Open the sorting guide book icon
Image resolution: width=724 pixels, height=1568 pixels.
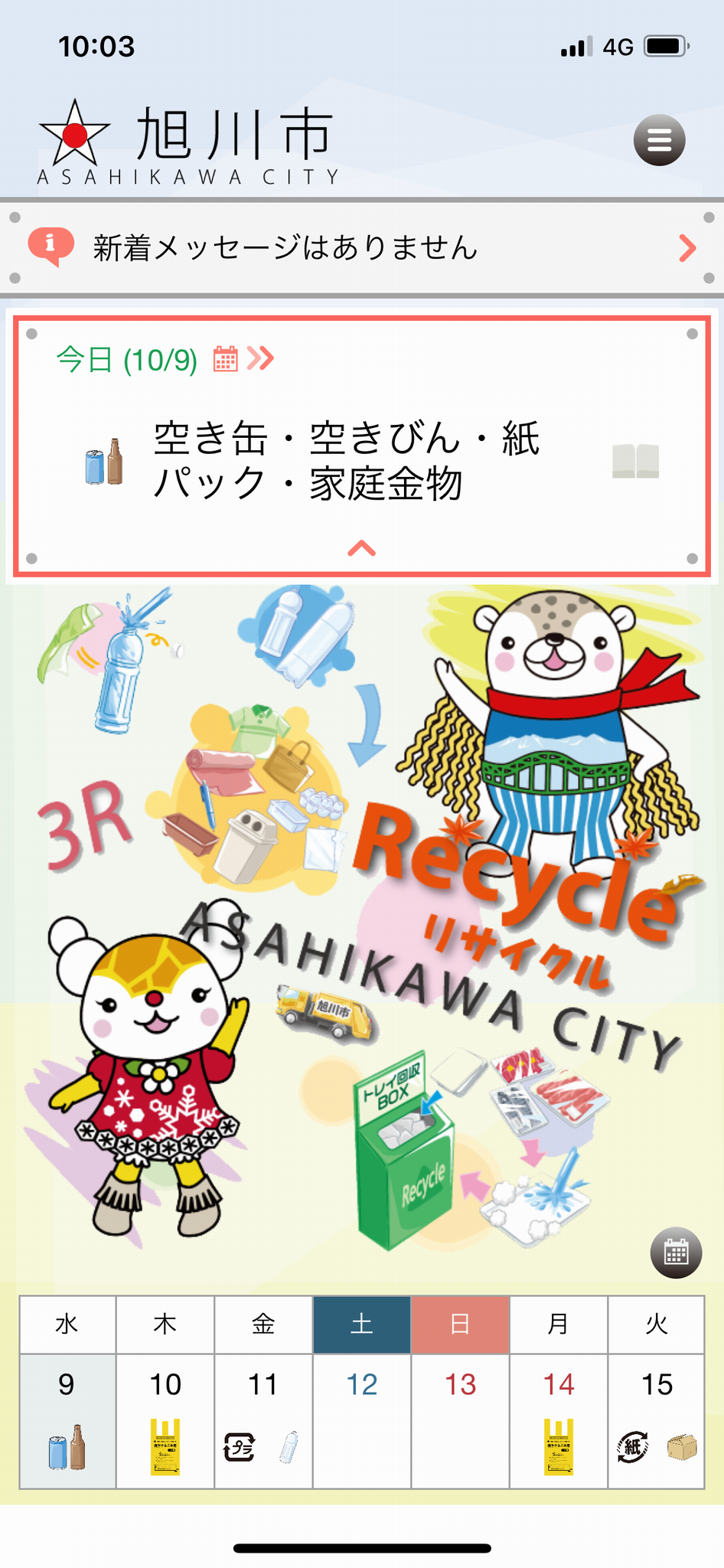[635, 461]
